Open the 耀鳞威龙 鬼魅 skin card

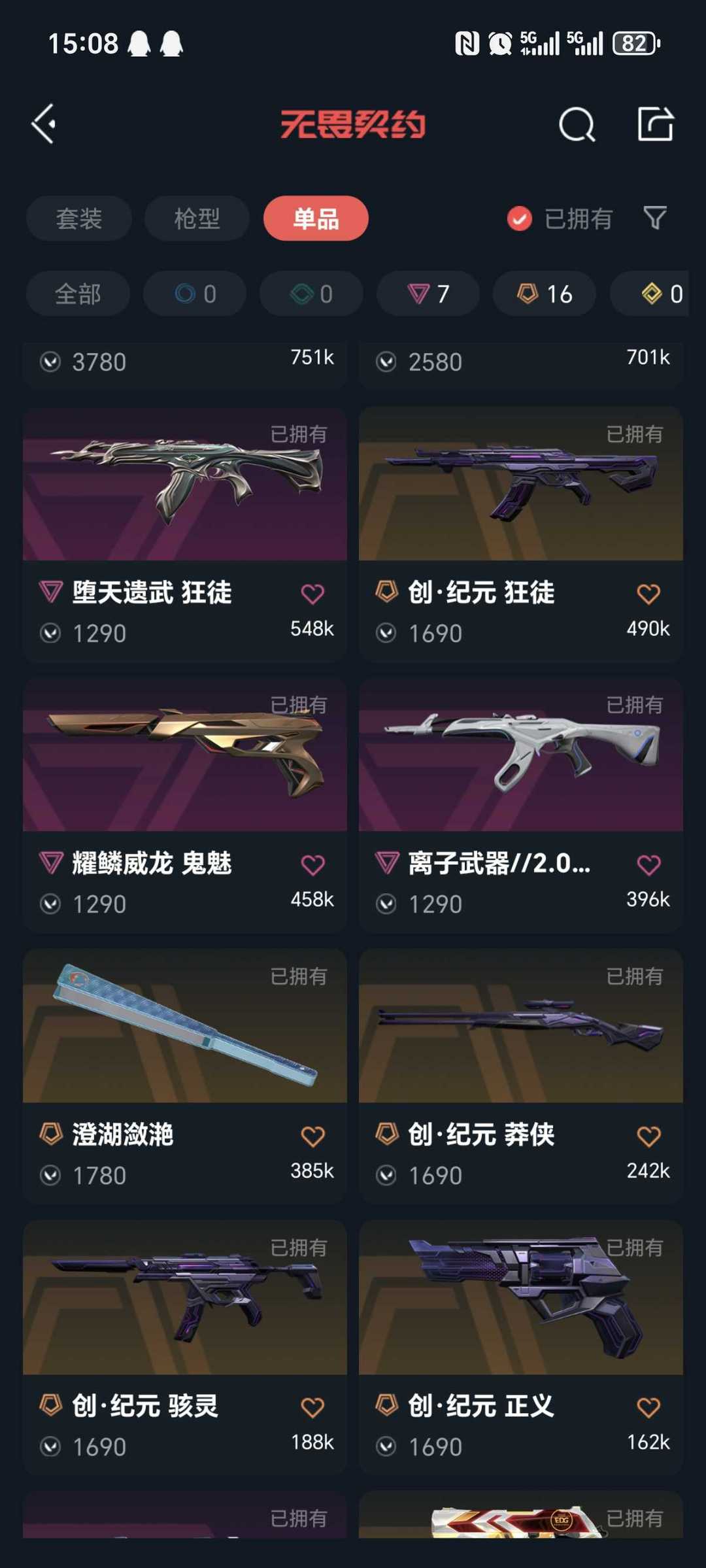(185, 806)
